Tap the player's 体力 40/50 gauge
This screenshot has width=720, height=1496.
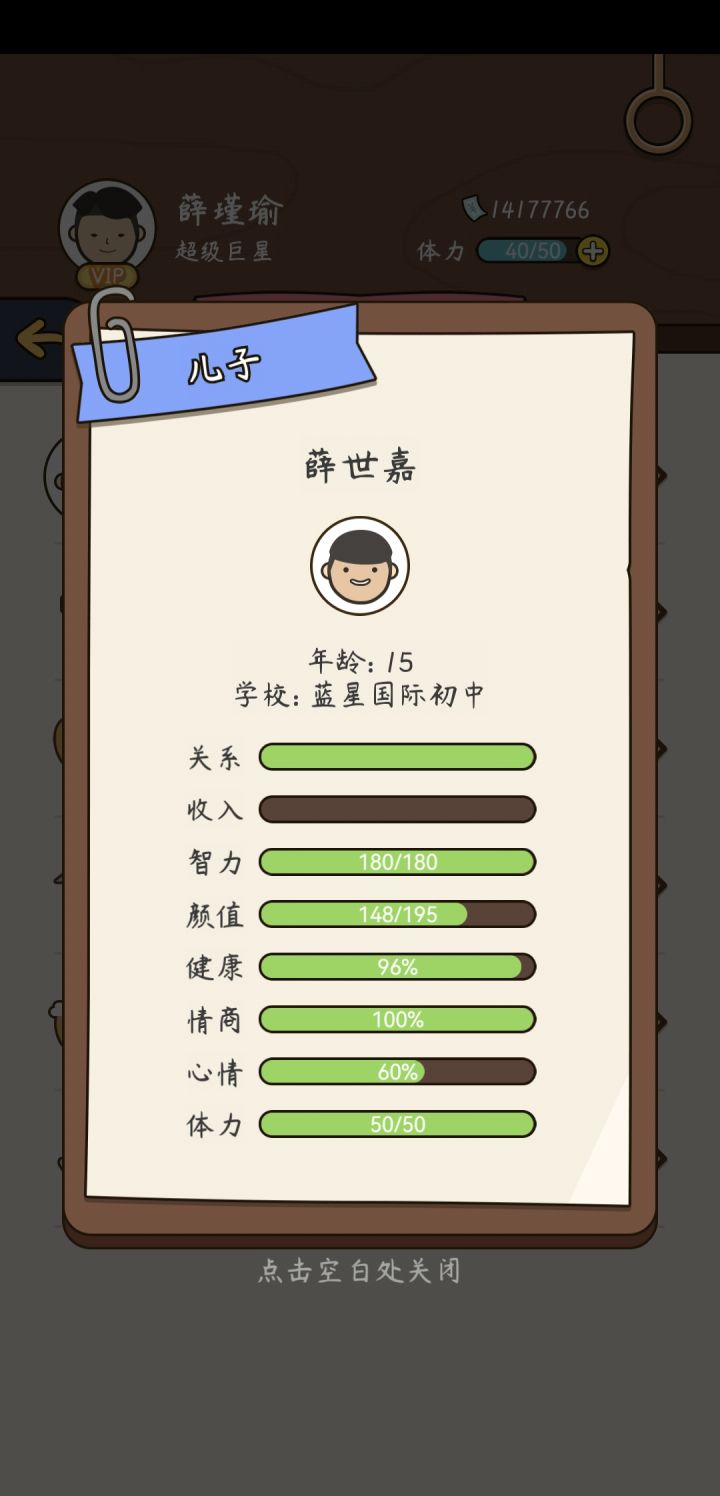[x=525, y=249]
